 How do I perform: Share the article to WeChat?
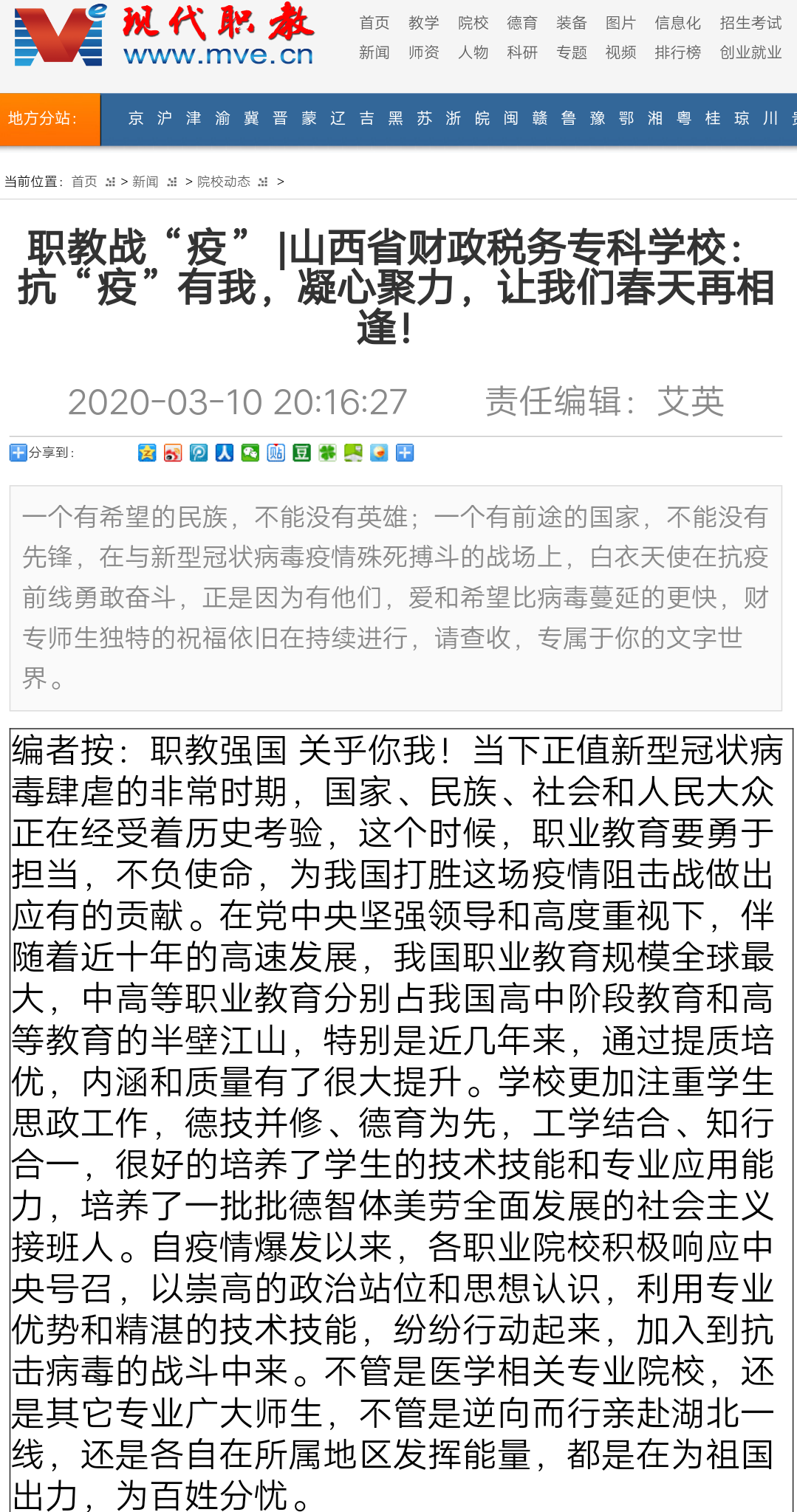coord(250,453)
